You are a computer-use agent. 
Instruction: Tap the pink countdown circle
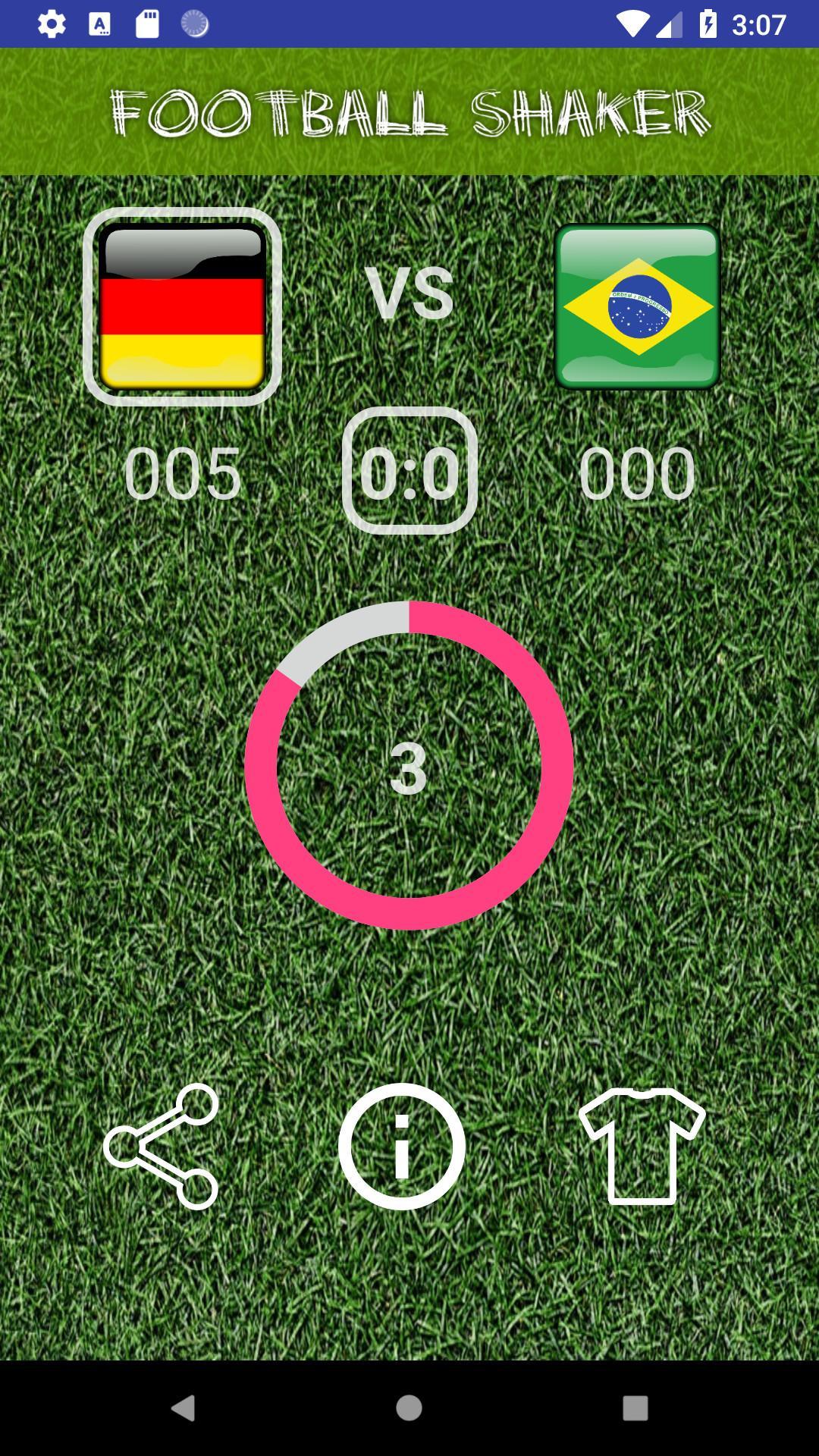409,766
